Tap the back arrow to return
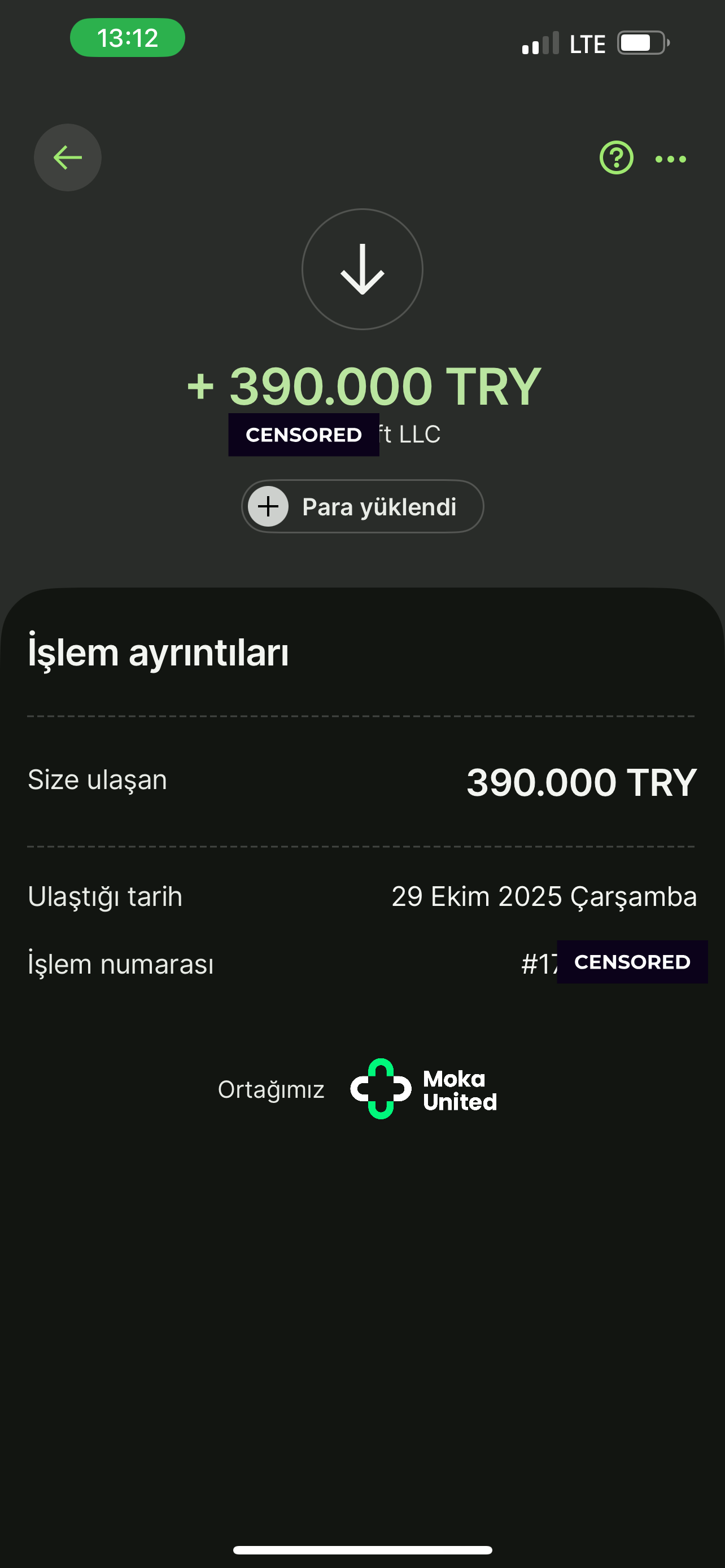 click(67, 157)
